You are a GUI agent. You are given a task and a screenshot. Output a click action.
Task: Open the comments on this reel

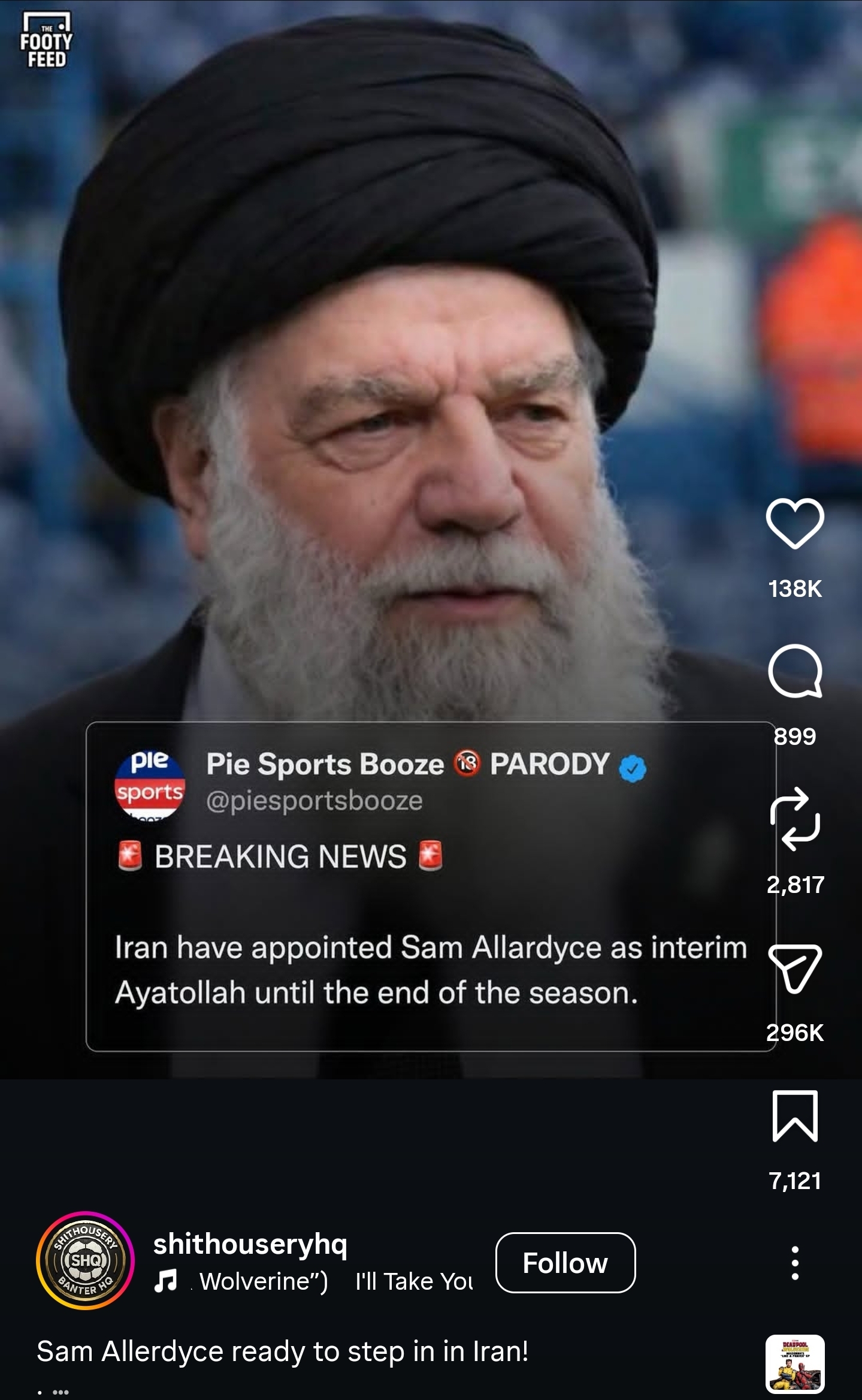[794, 671]
